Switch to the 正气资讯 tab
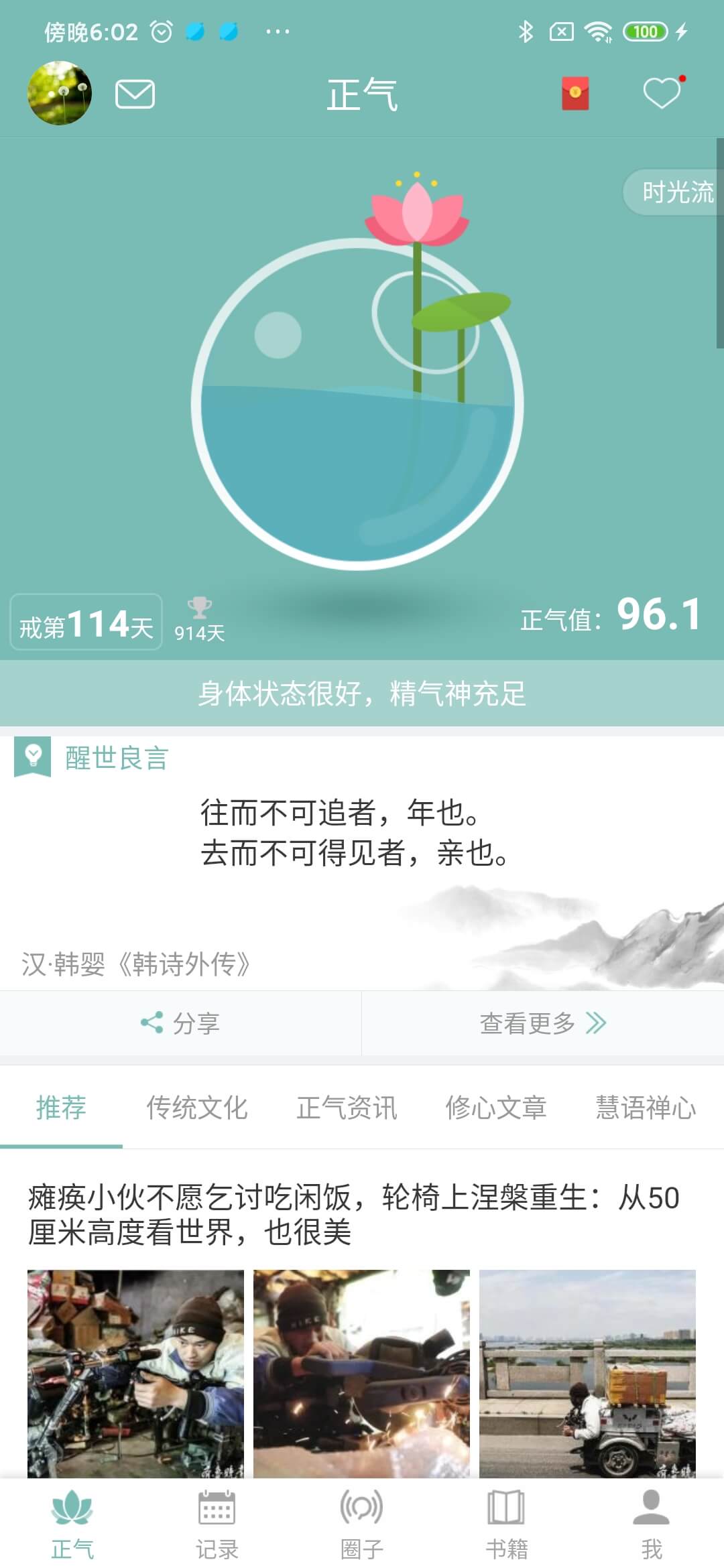This screenshot has width=724, height=1568. click(x=347, y=1108)
